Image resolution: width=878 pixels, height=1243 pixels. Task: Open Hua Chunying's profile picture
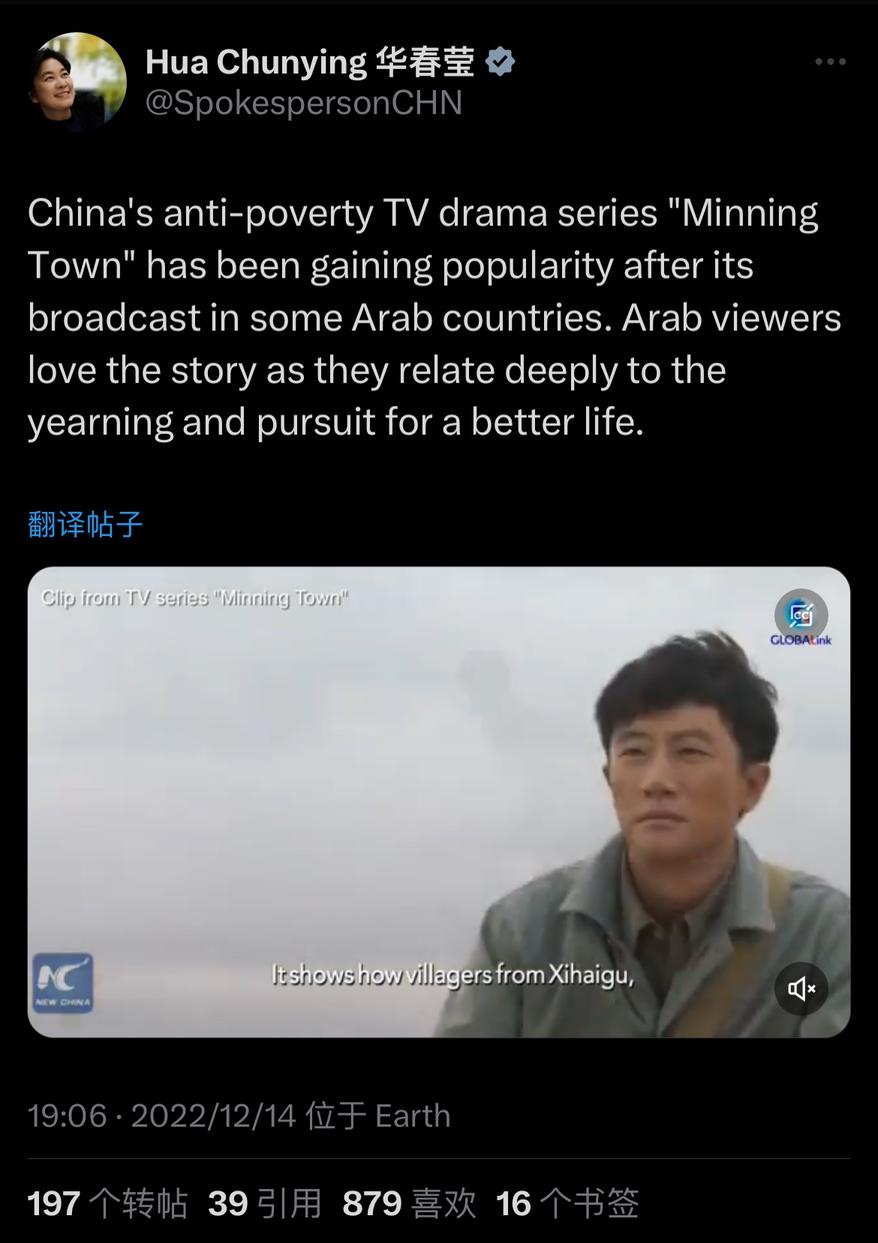click(77, 82)
